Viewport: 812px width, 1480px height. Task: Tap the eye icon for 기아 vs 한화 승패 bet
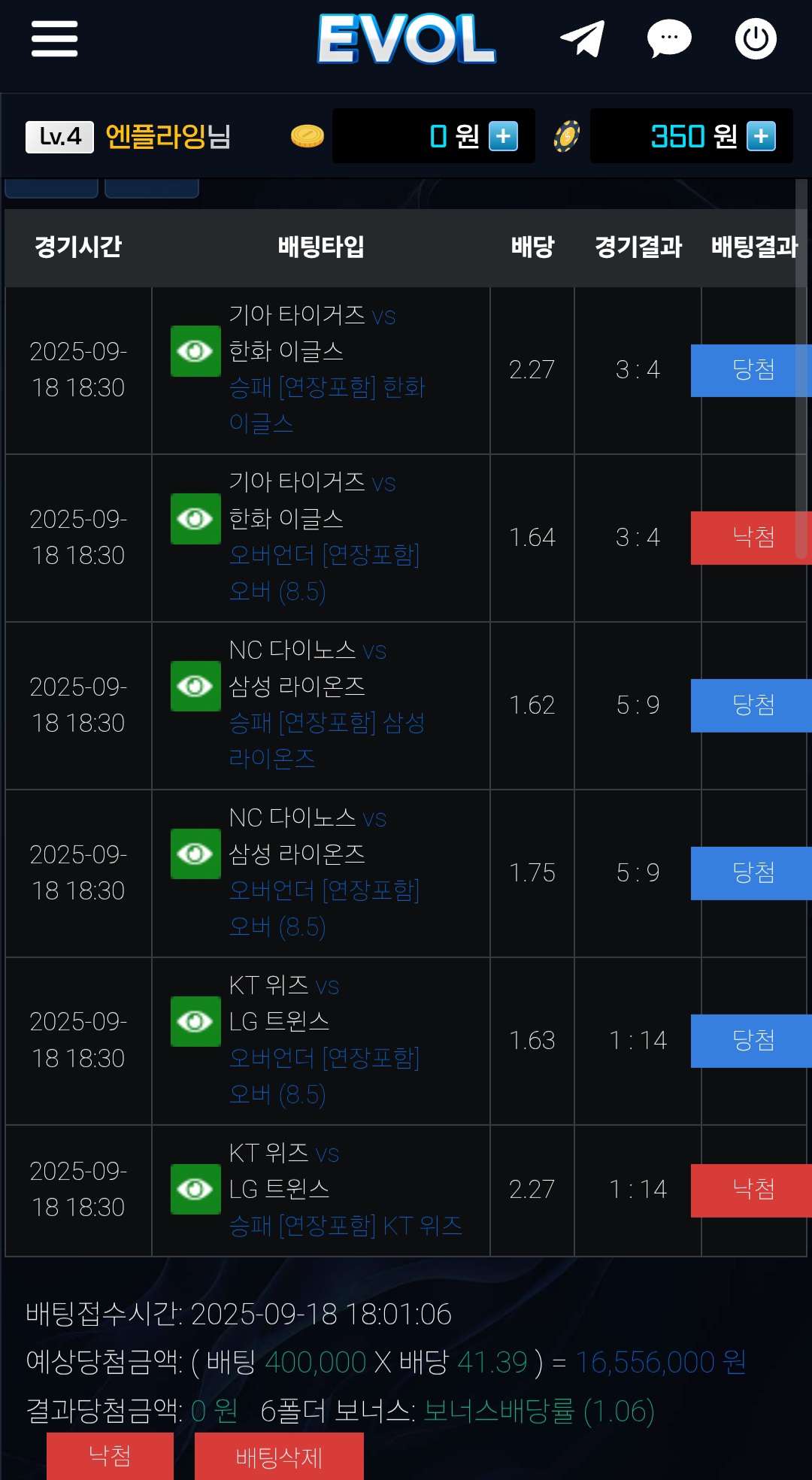click(x=195, y=351)
